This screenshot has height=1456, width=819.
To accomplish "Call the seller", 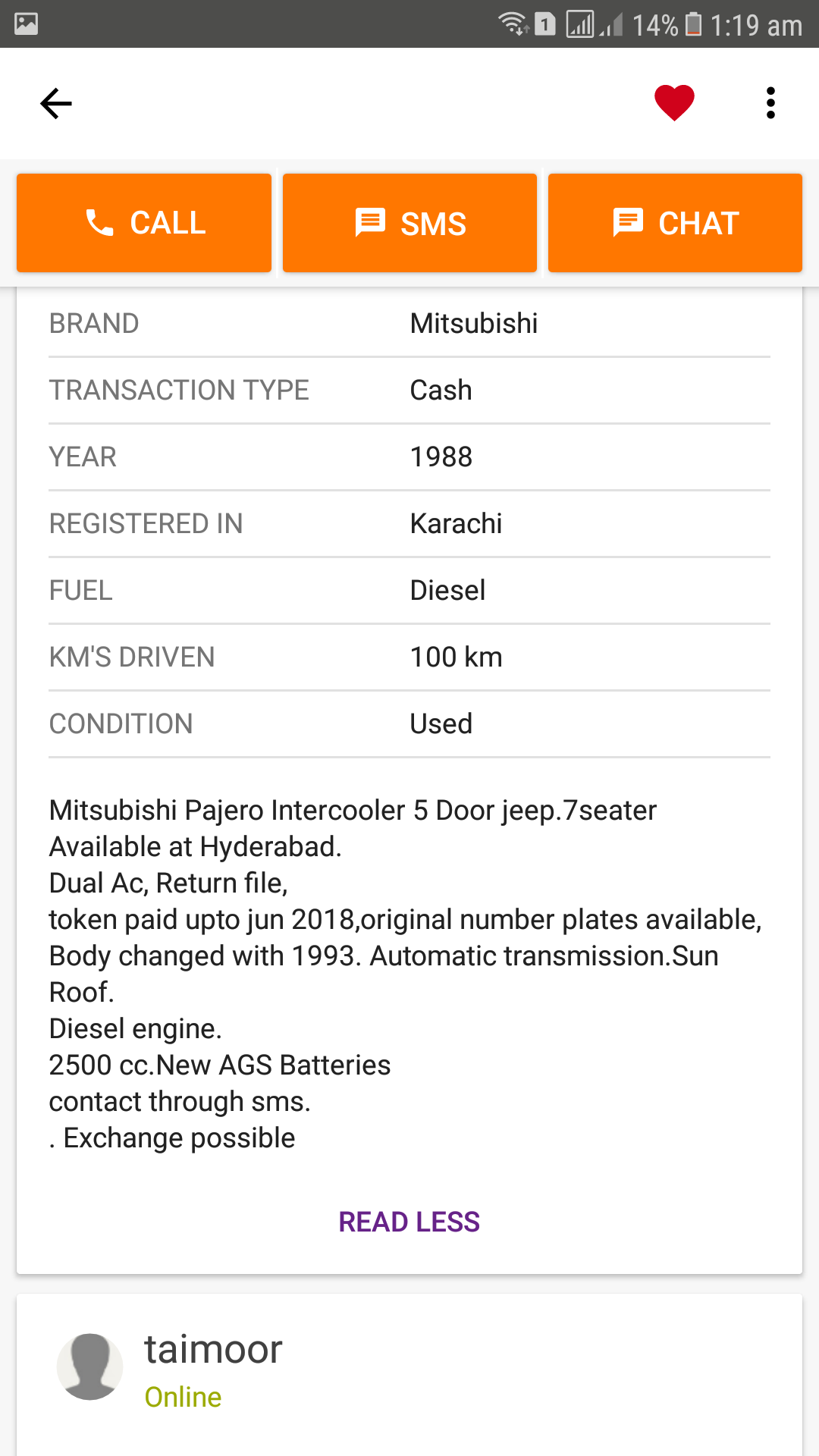I will (x=144, y=223).
